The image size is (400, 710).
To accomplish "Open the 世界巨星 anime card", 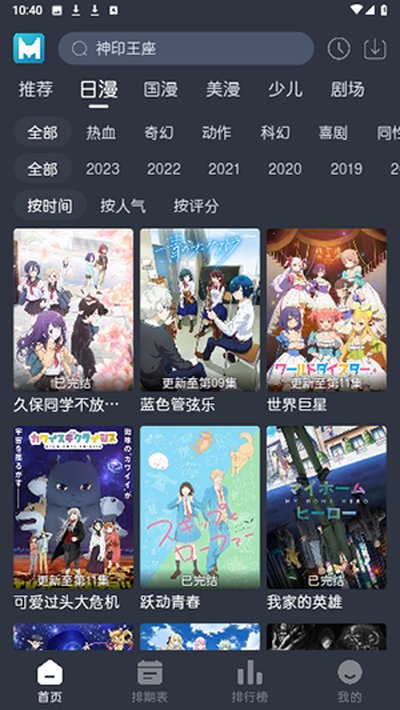I will [x=327, y=321].
